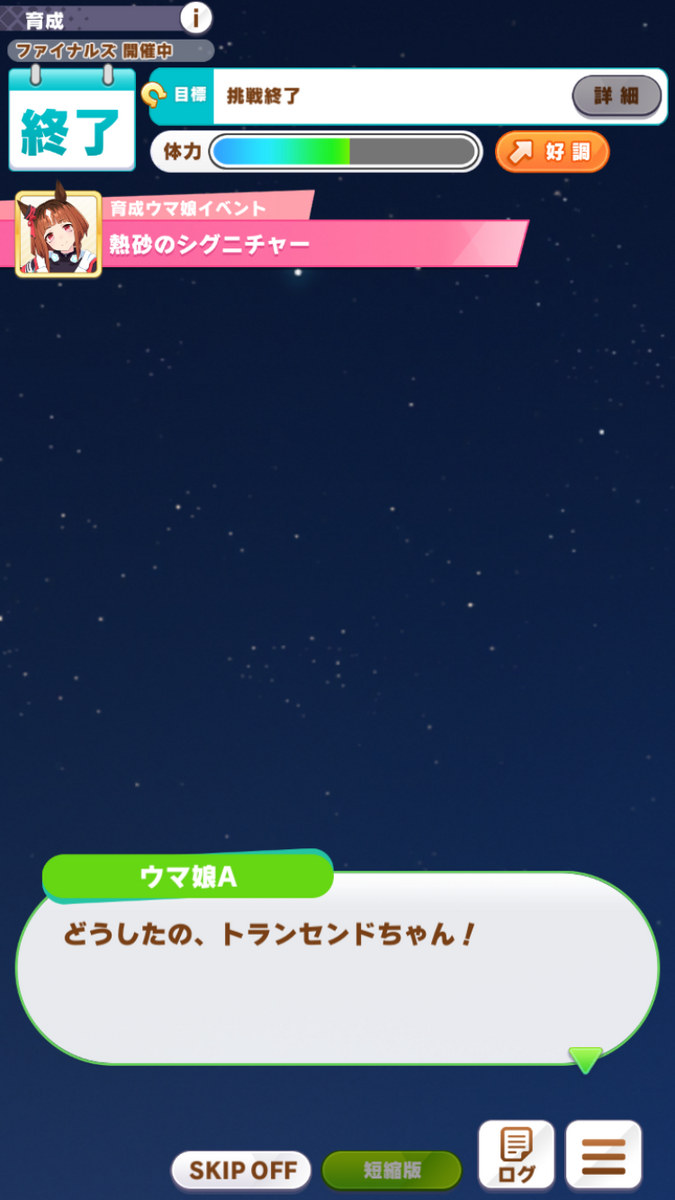
Task: Switch to the 短縮版 shortened version
Action: pos(392,1169)
